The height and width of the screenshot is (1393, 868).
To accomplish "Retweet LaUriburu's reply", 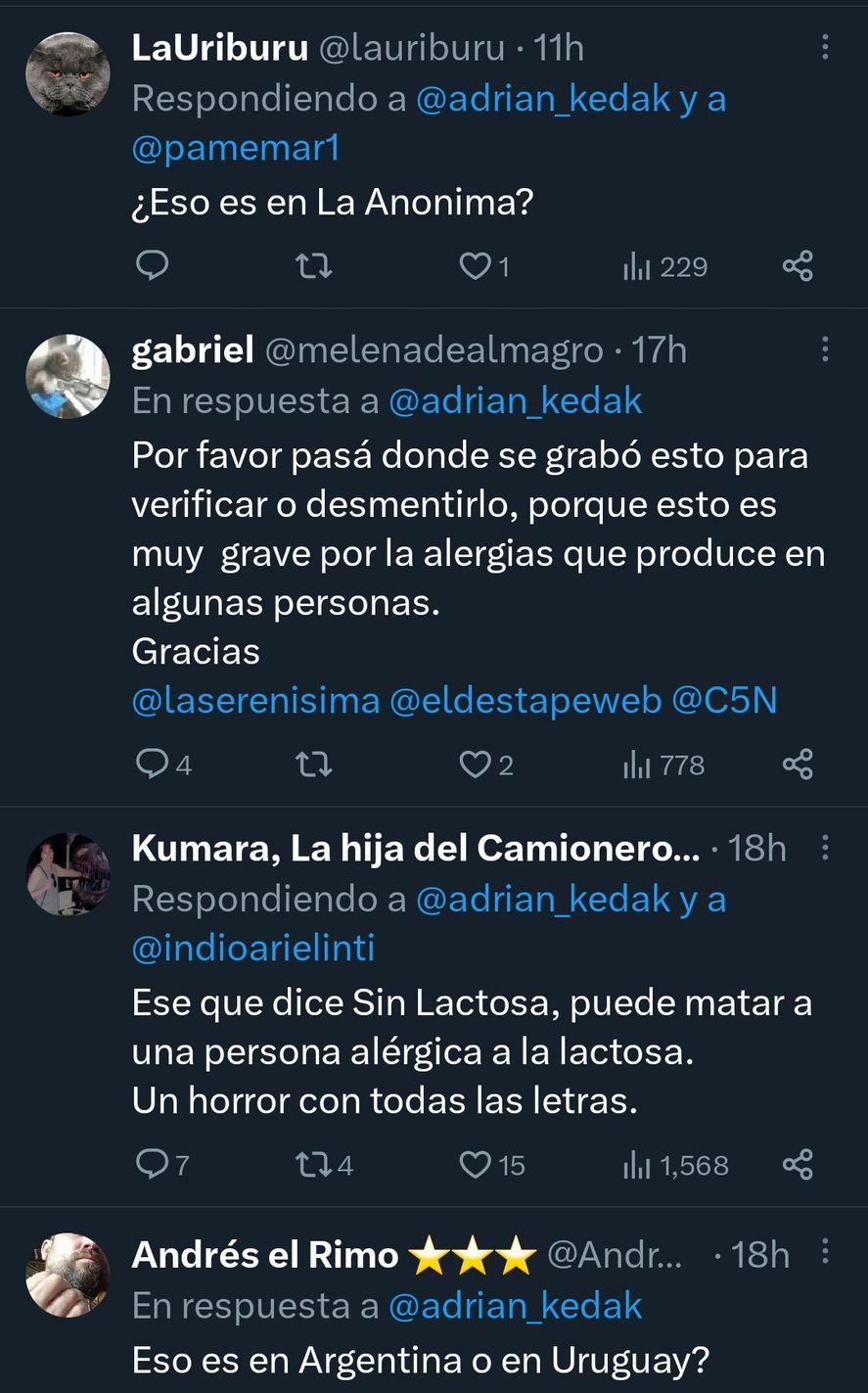I will [x=312, y=265].
